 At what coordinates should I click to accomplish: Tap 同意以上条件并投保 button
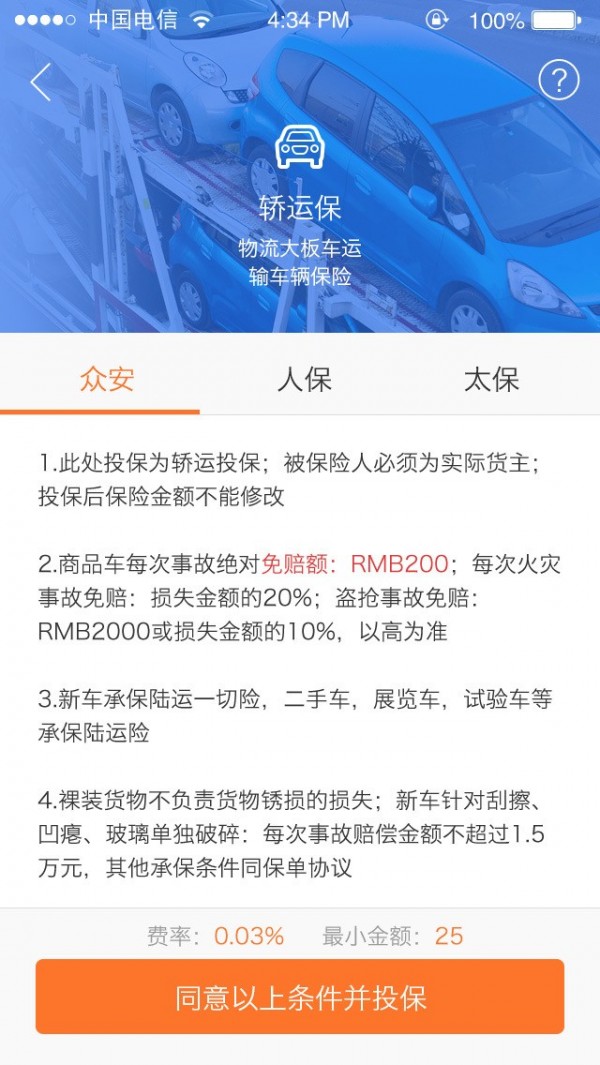[300, 997]
